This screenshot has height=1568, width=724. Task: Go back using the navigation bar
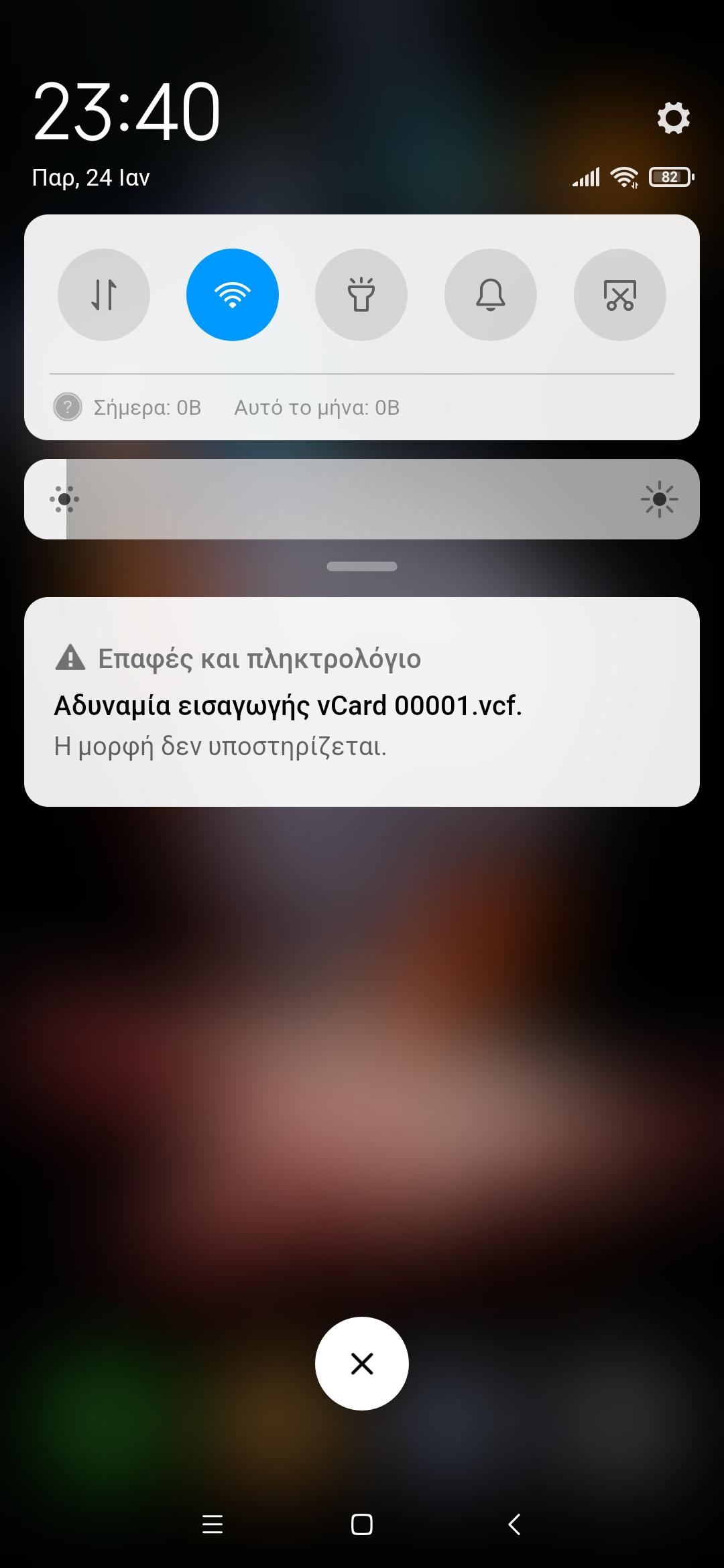(x=514, y=1524)
